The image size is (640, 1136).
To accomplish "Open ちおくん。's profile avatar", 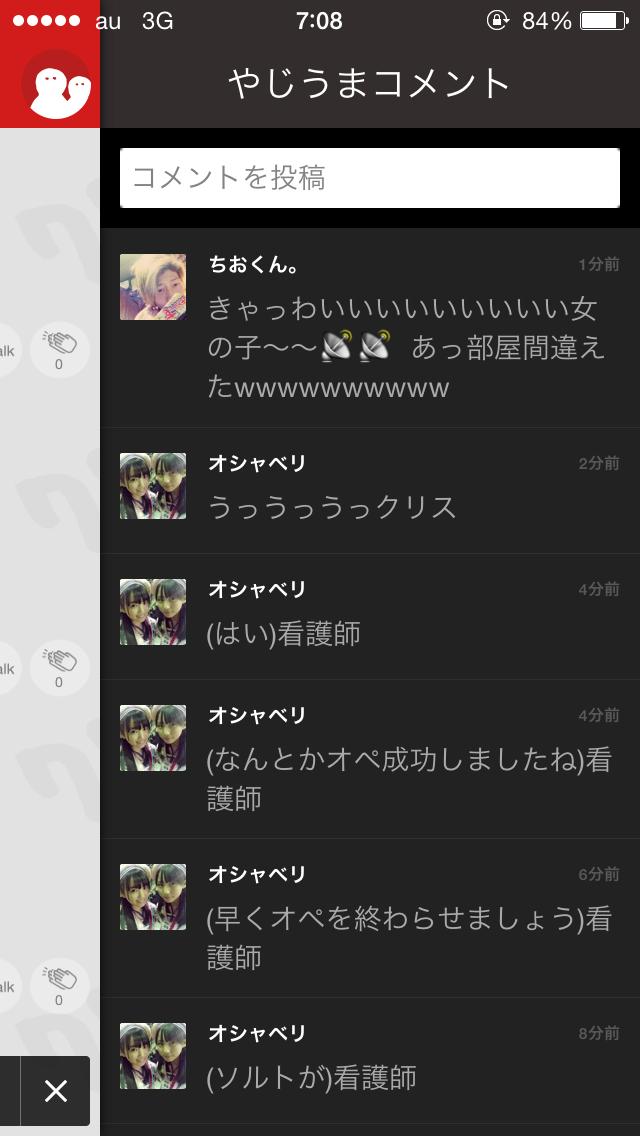I will [153, 287].
